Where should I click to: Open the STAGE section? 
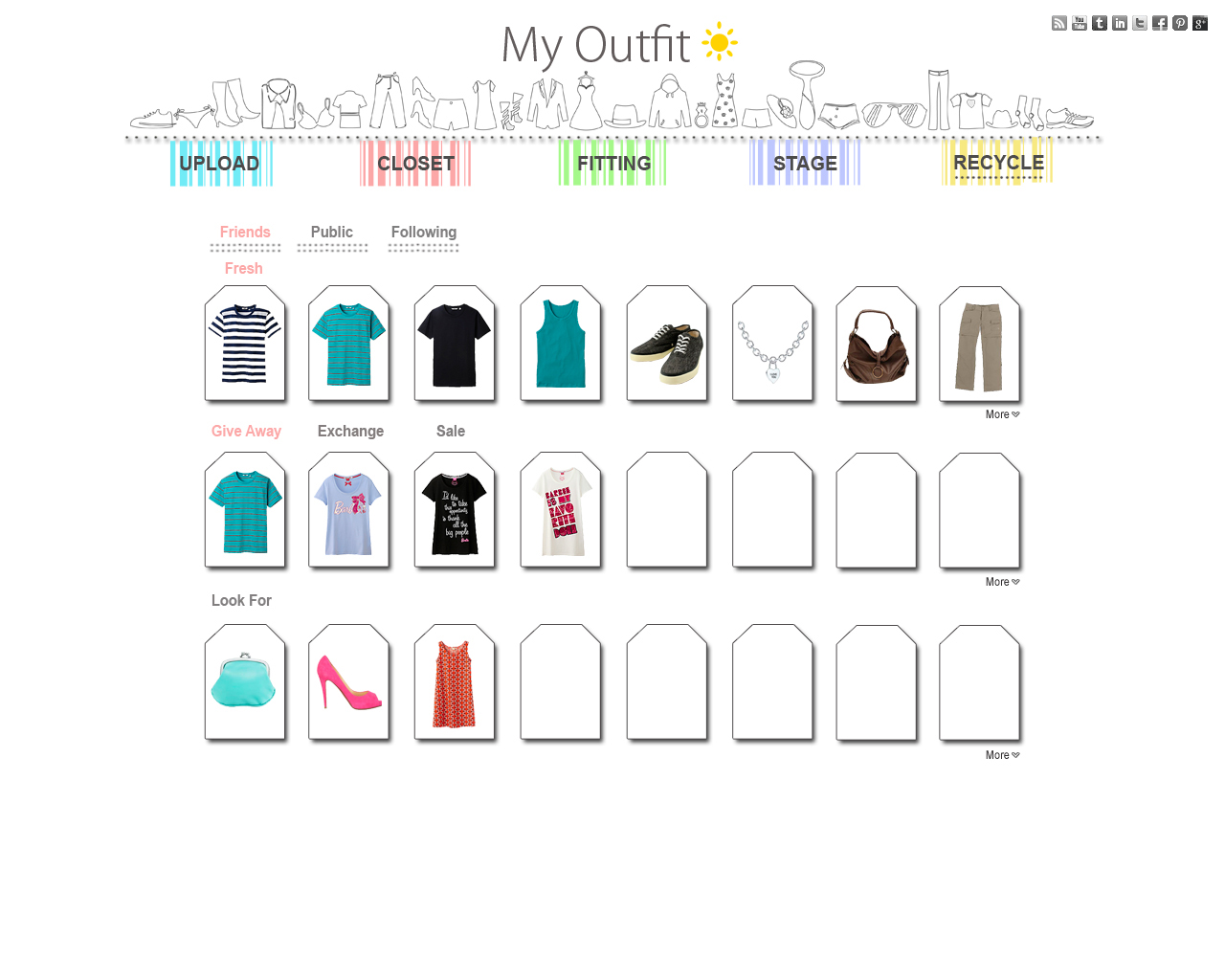click(x=805, y=163)
